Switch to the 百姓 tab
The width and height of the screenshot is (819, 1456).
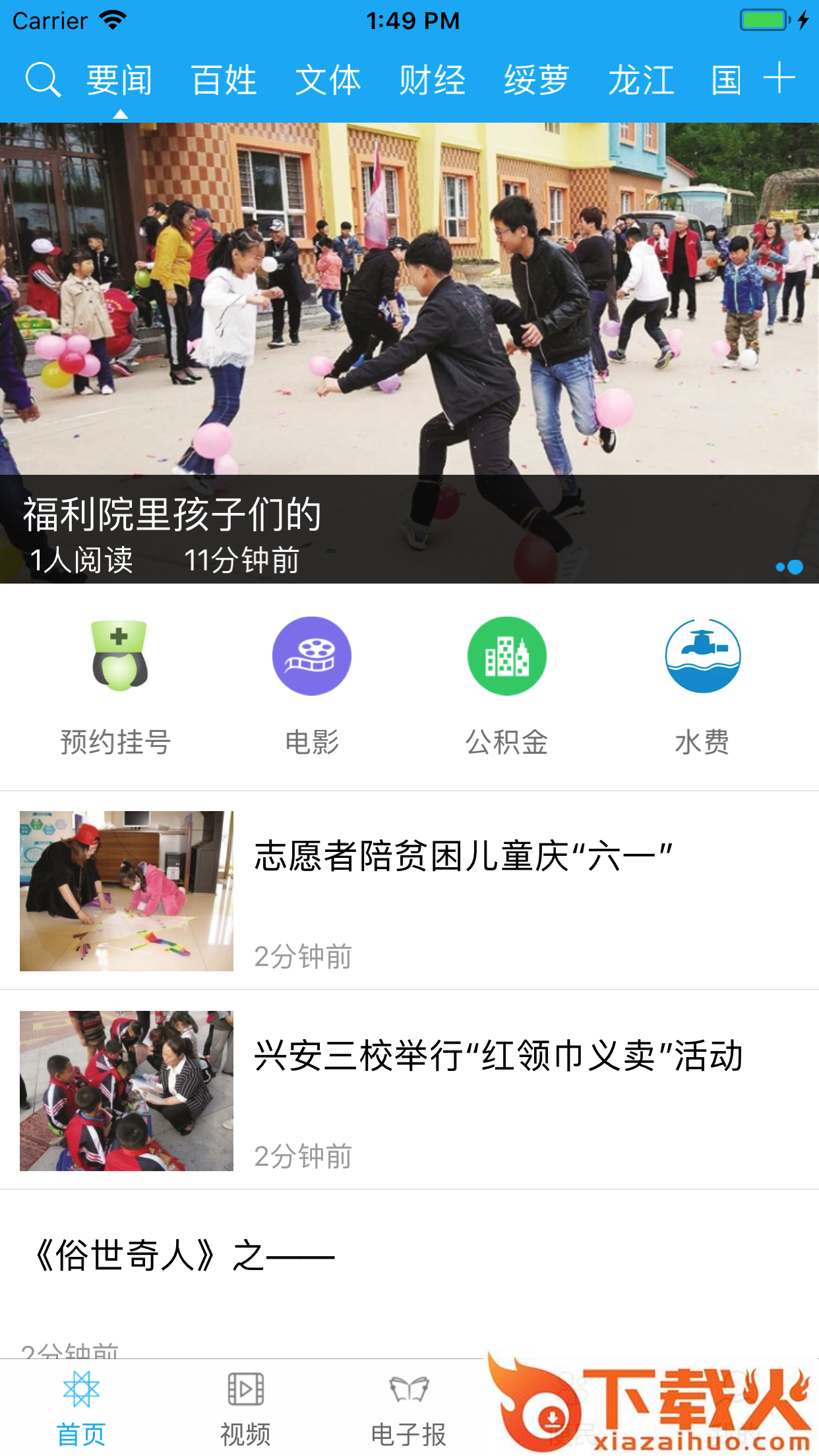tap(224, 80)
